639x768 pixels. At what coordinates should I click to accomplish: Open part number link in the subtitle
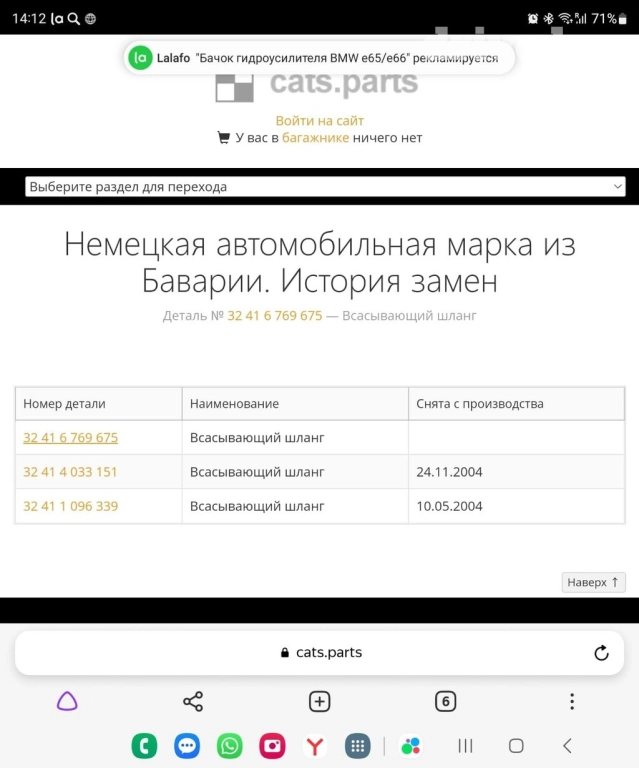point(274,316)
